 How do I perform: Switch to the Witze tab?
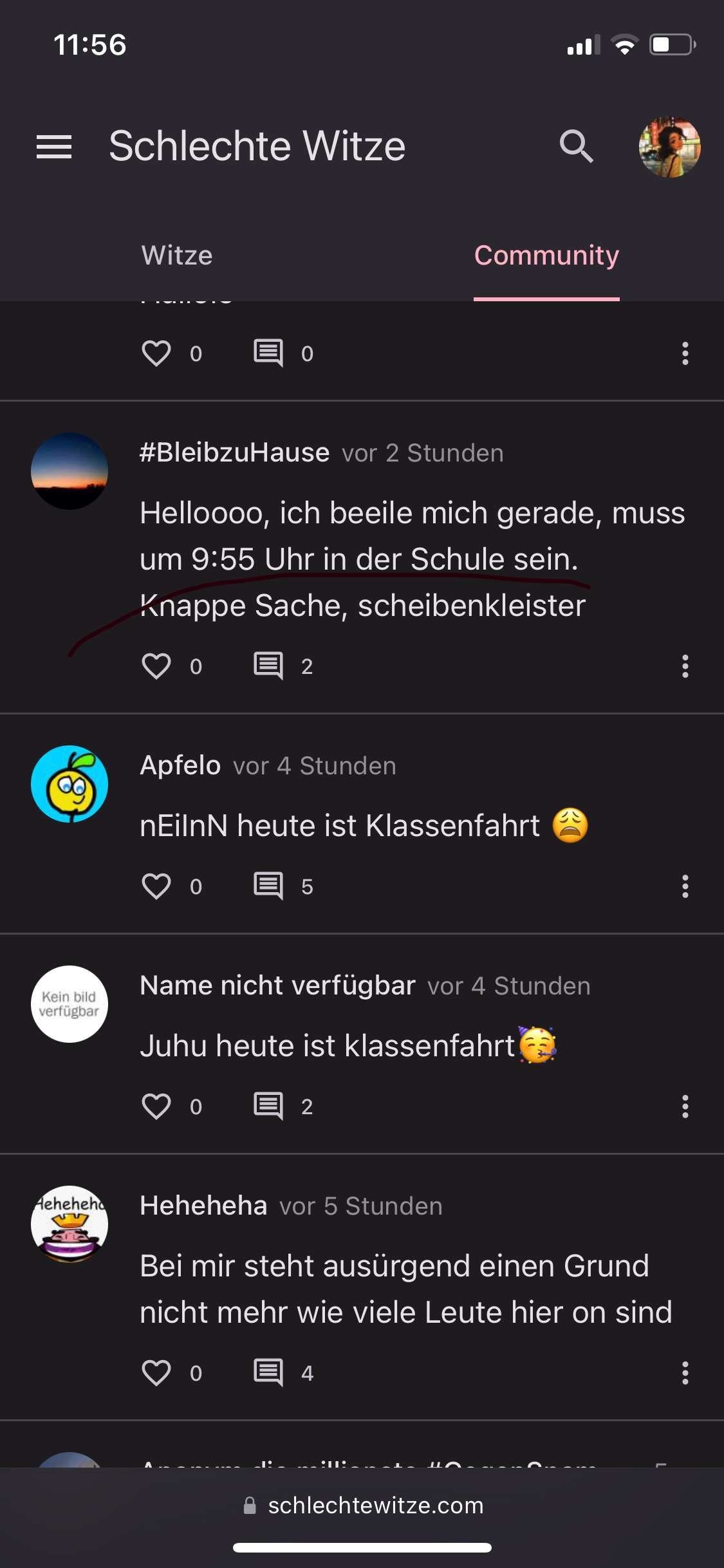177,256
